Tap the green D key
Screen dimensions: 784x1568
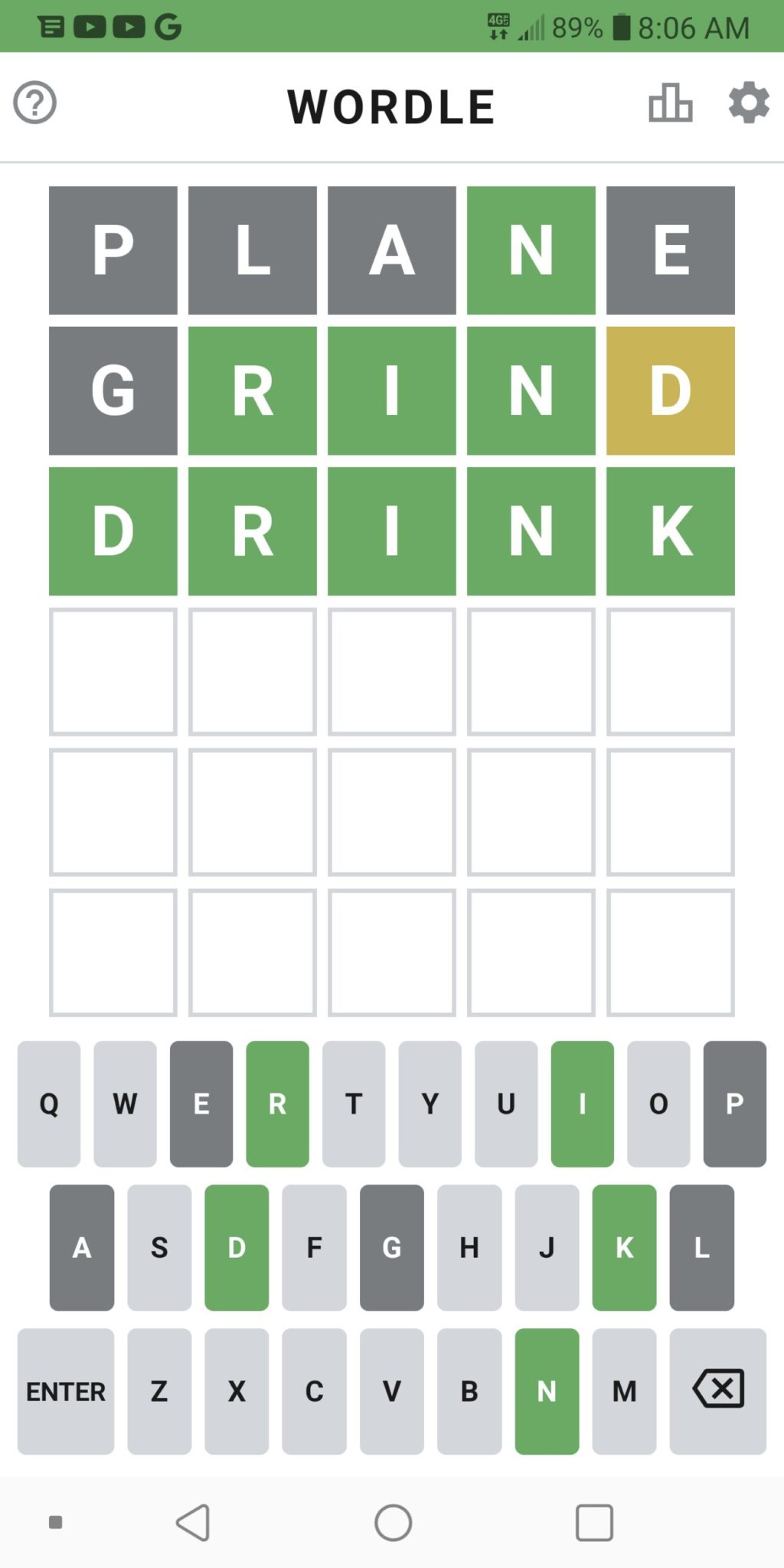[236, 1248]
